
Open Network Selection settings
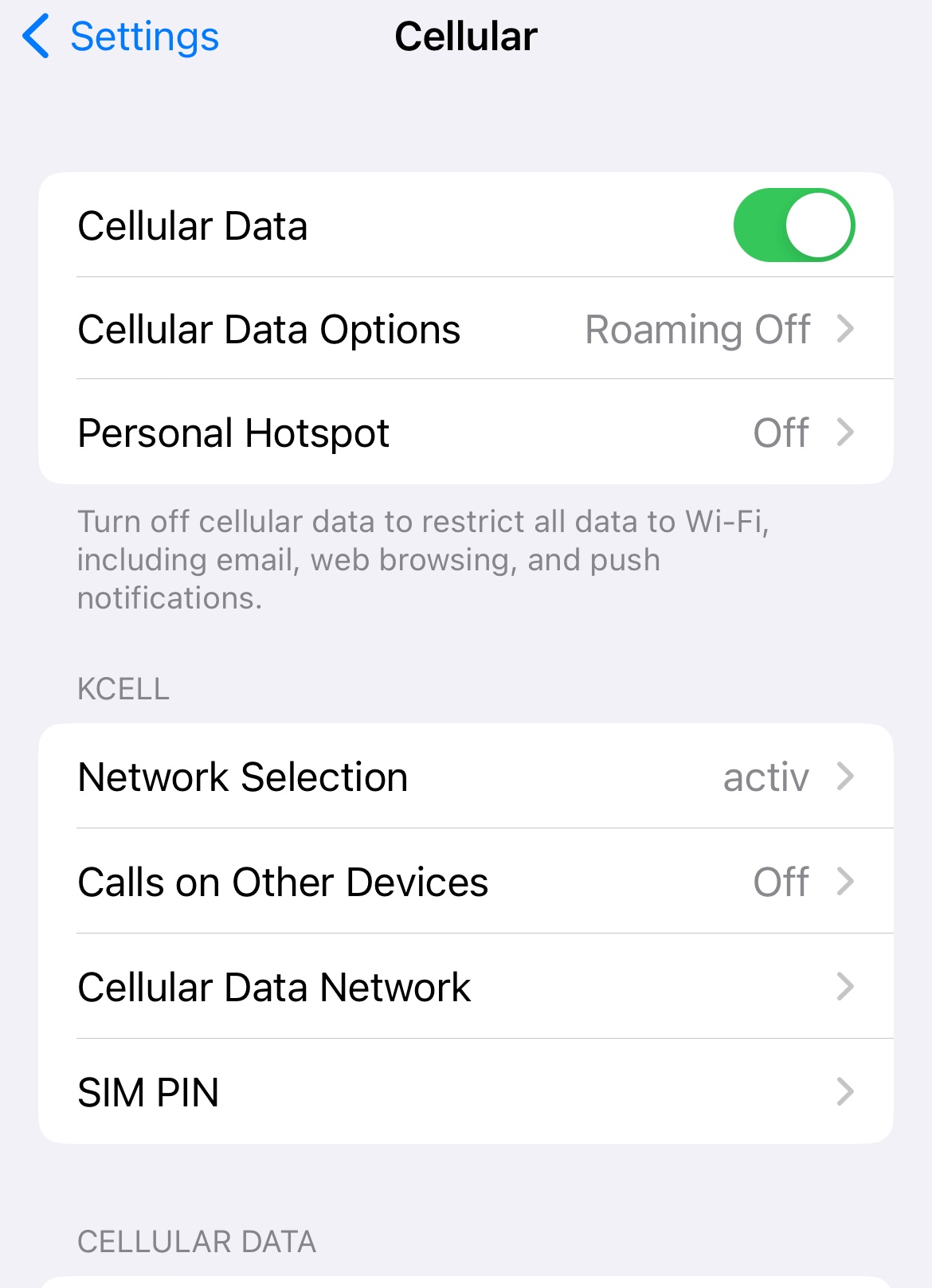coord(243,776)
